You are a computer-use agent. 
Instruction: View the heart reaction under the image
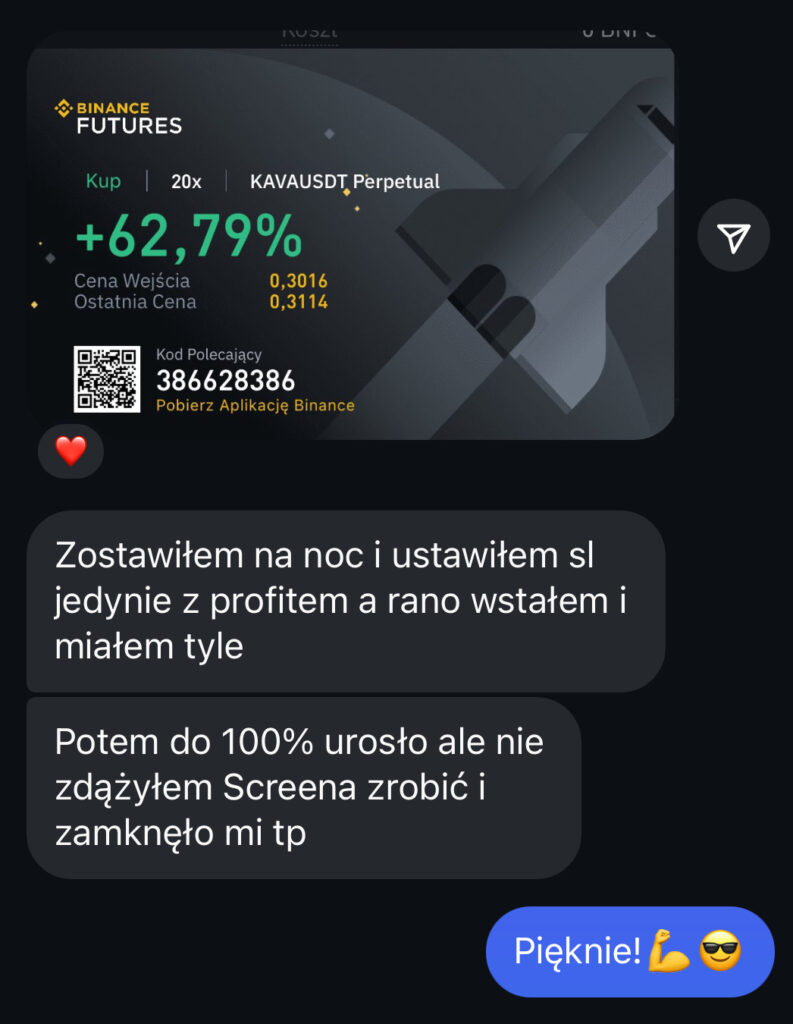click(x=70, y=451)
